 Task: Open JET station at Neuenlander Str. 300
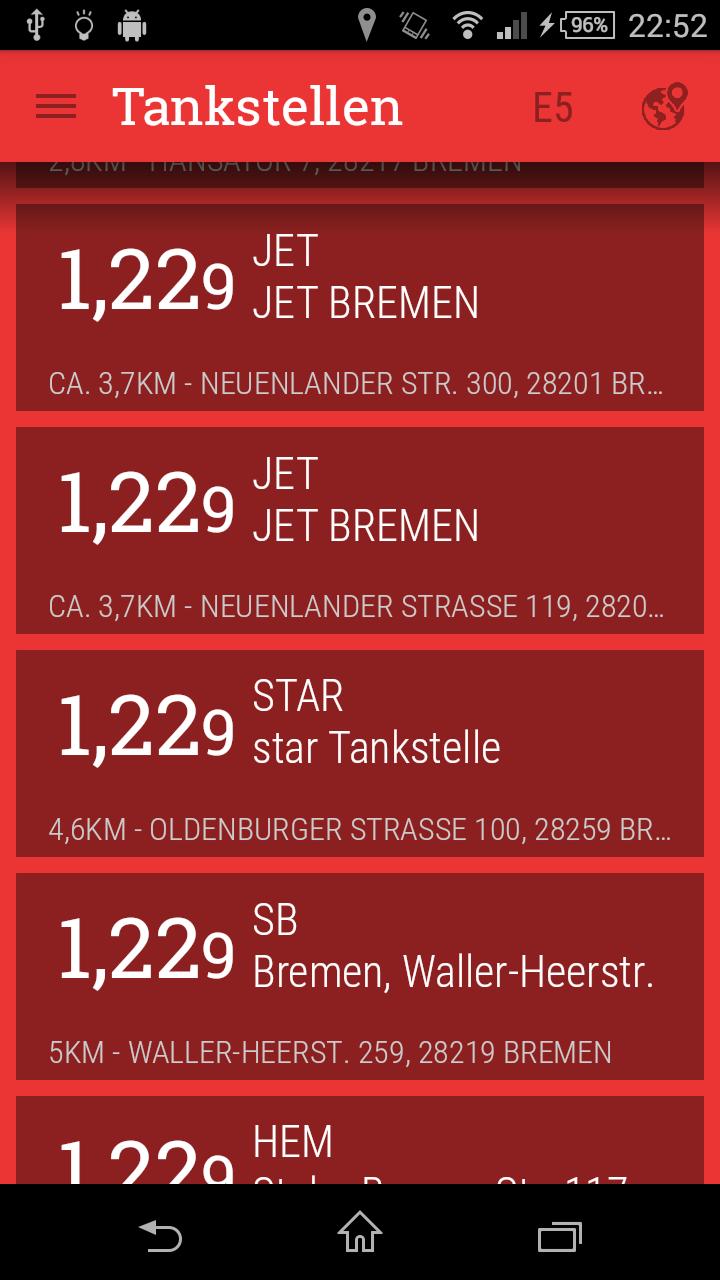(360, 307)
